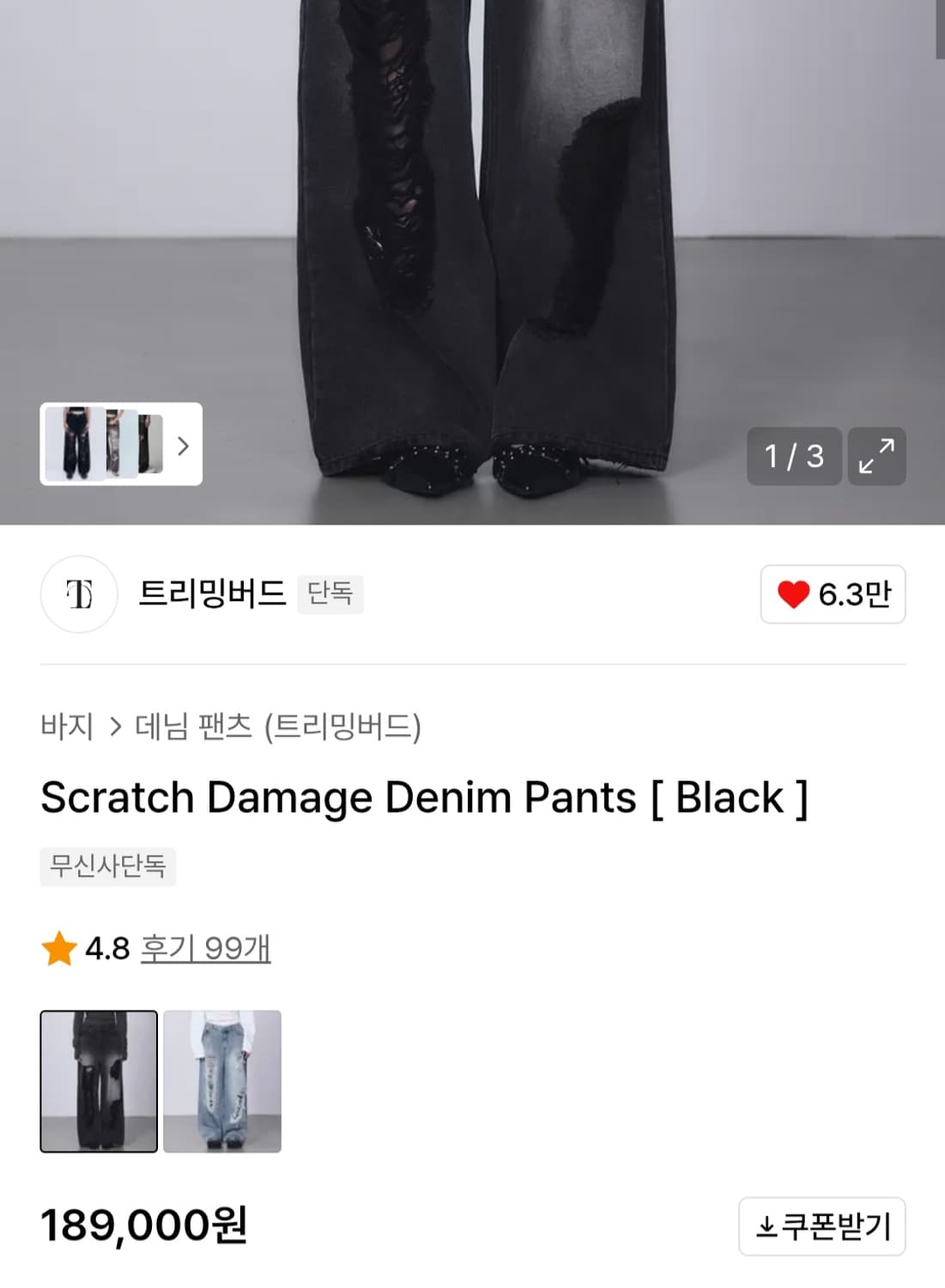Select the yellow star rating icon

tap(59, 947)
